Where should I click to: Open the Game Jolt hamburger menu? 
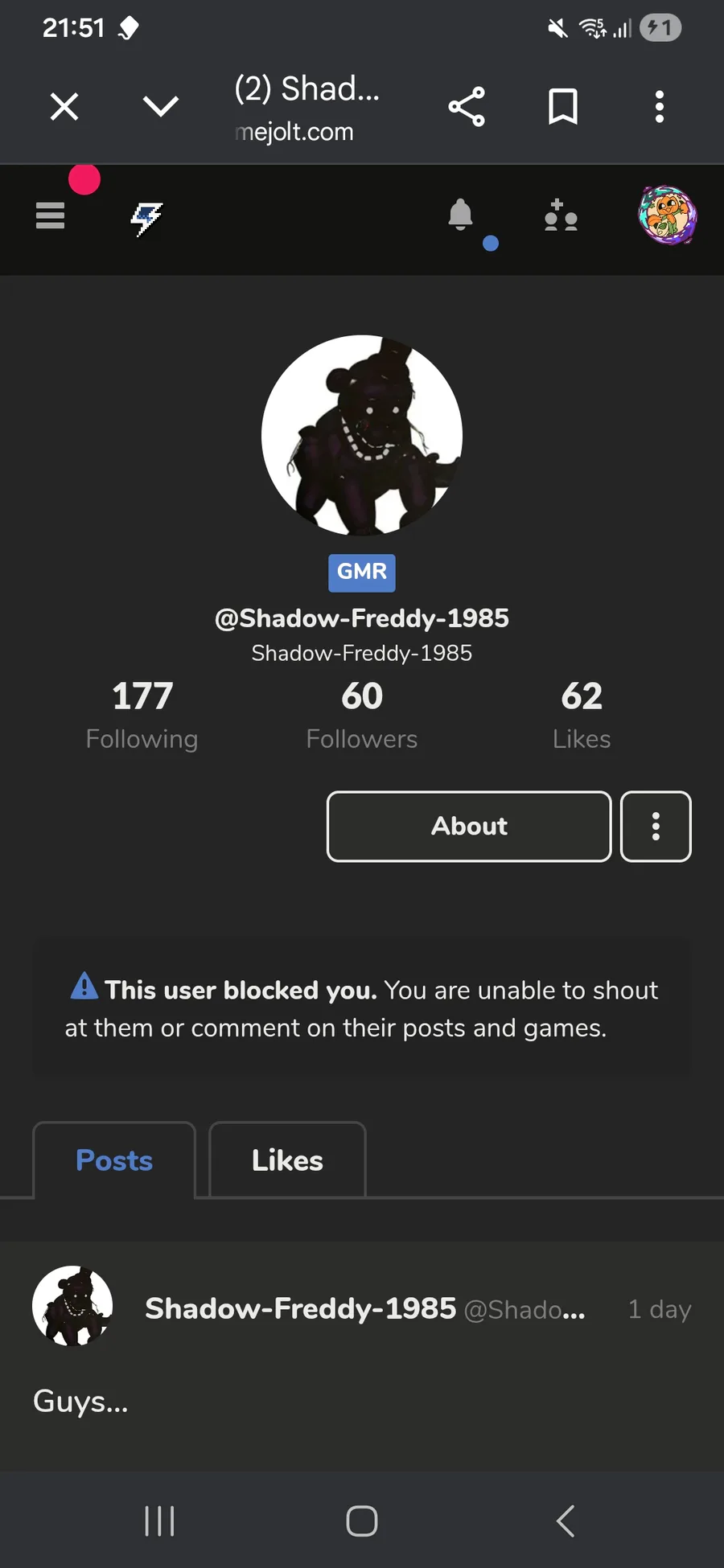[50, 215]
